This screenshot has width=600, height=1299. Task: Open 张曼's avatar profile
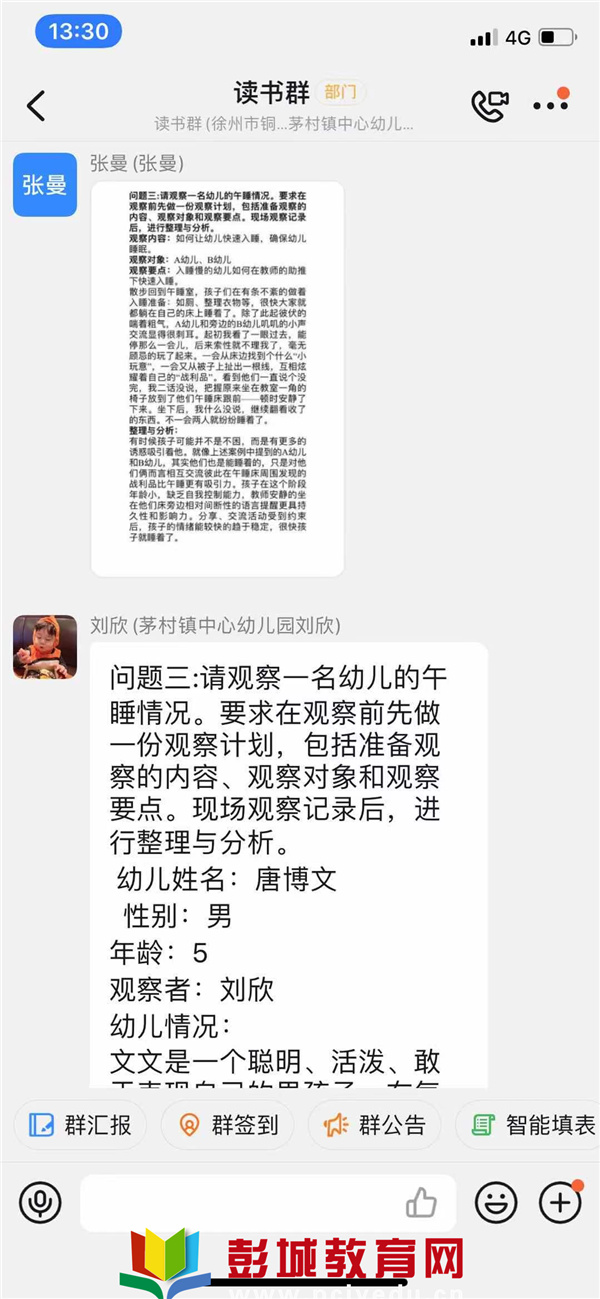coord(45,185)
